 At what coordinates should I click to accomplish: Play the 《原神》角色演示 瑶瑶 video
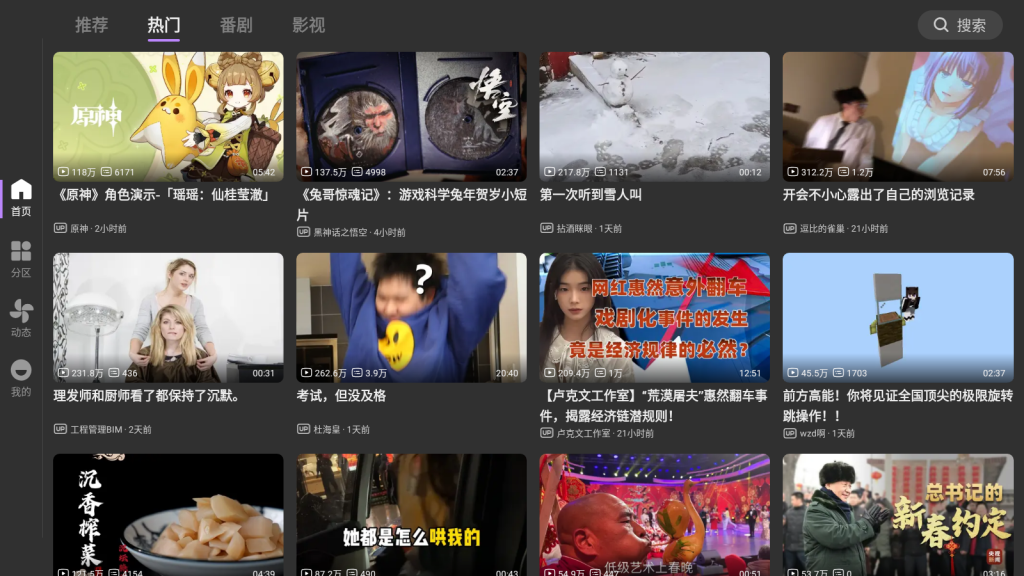coord(168,116)
